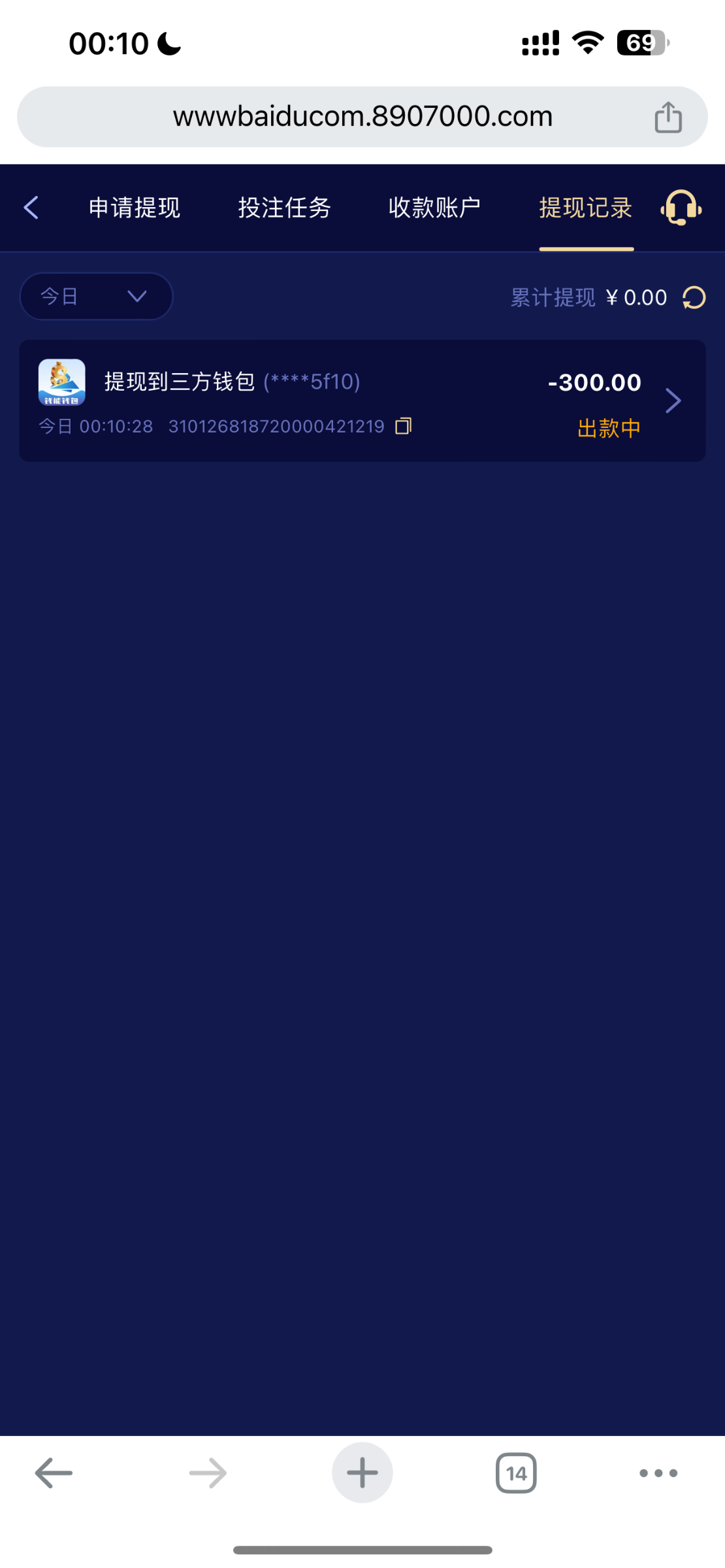
Task: Go back using the top-left arrow
Action: tap(31, 208)
